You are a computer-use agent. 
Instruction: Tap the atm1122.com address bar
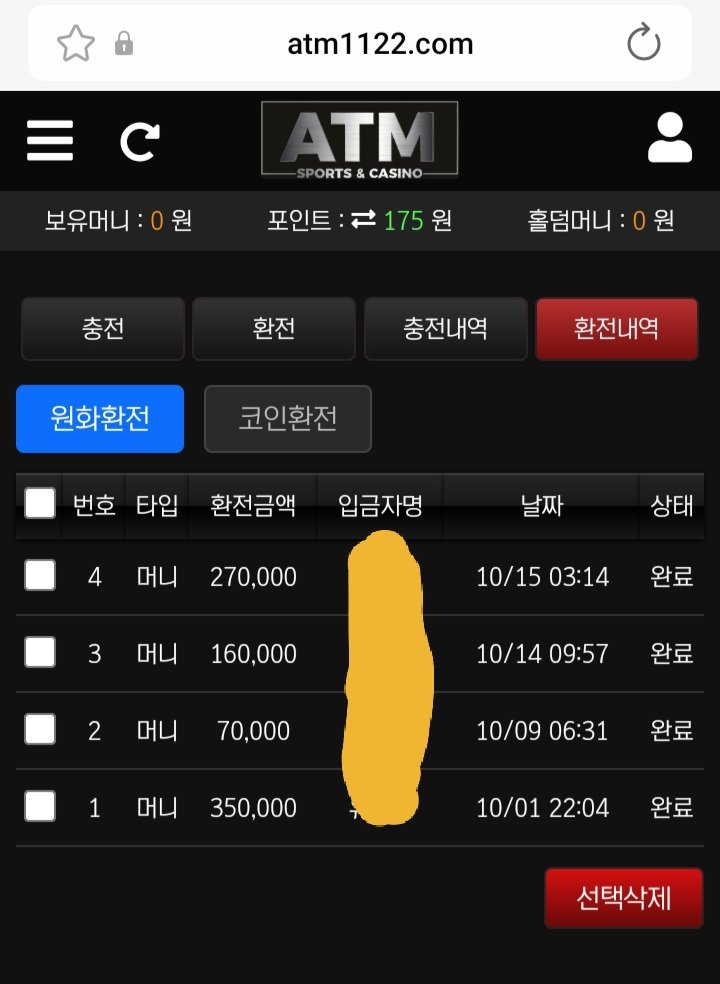pyautogui.click(x=380, y=44)
